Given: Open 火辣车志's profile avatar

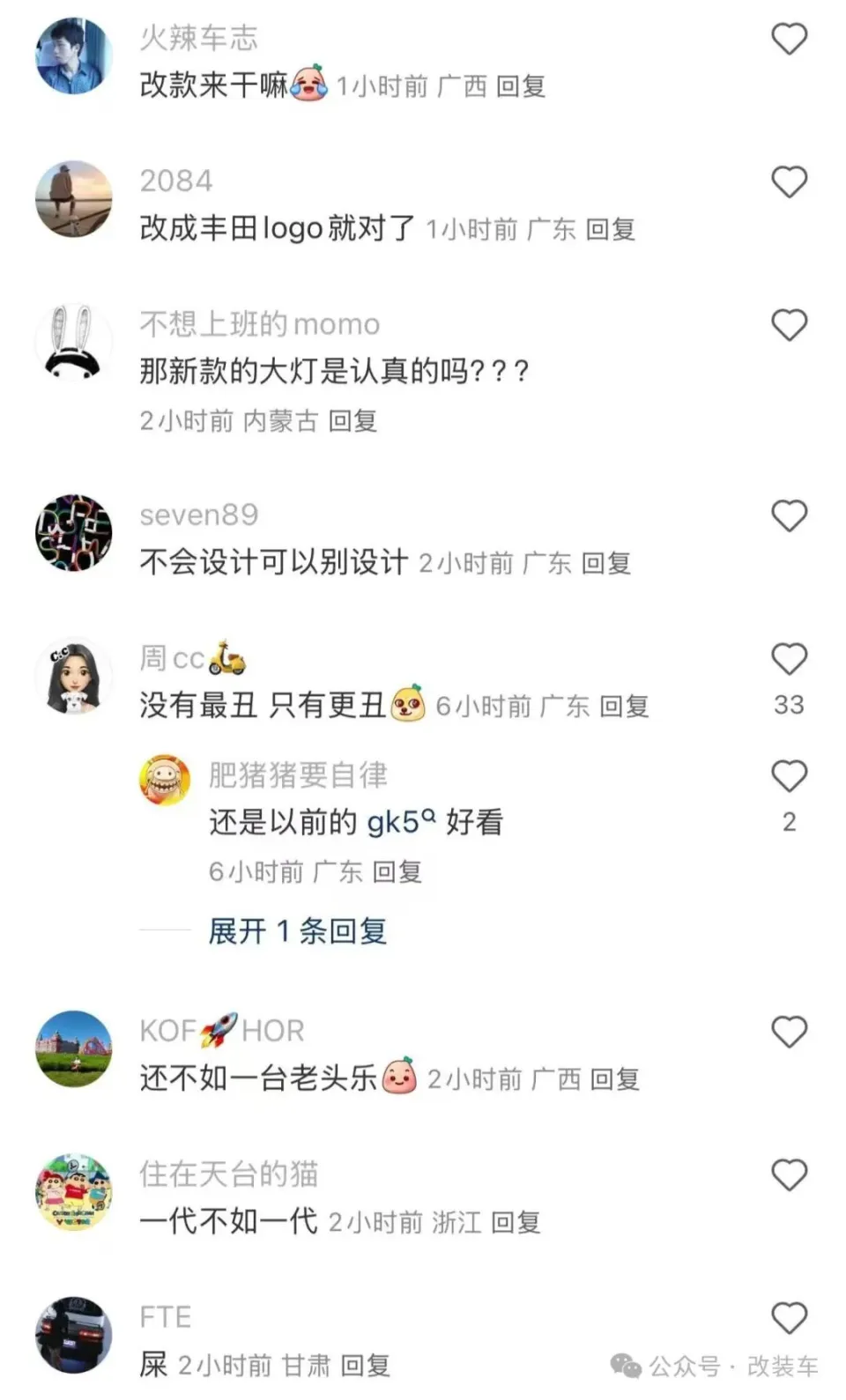Looking at the screenshot, I should [x=74, y=55].
